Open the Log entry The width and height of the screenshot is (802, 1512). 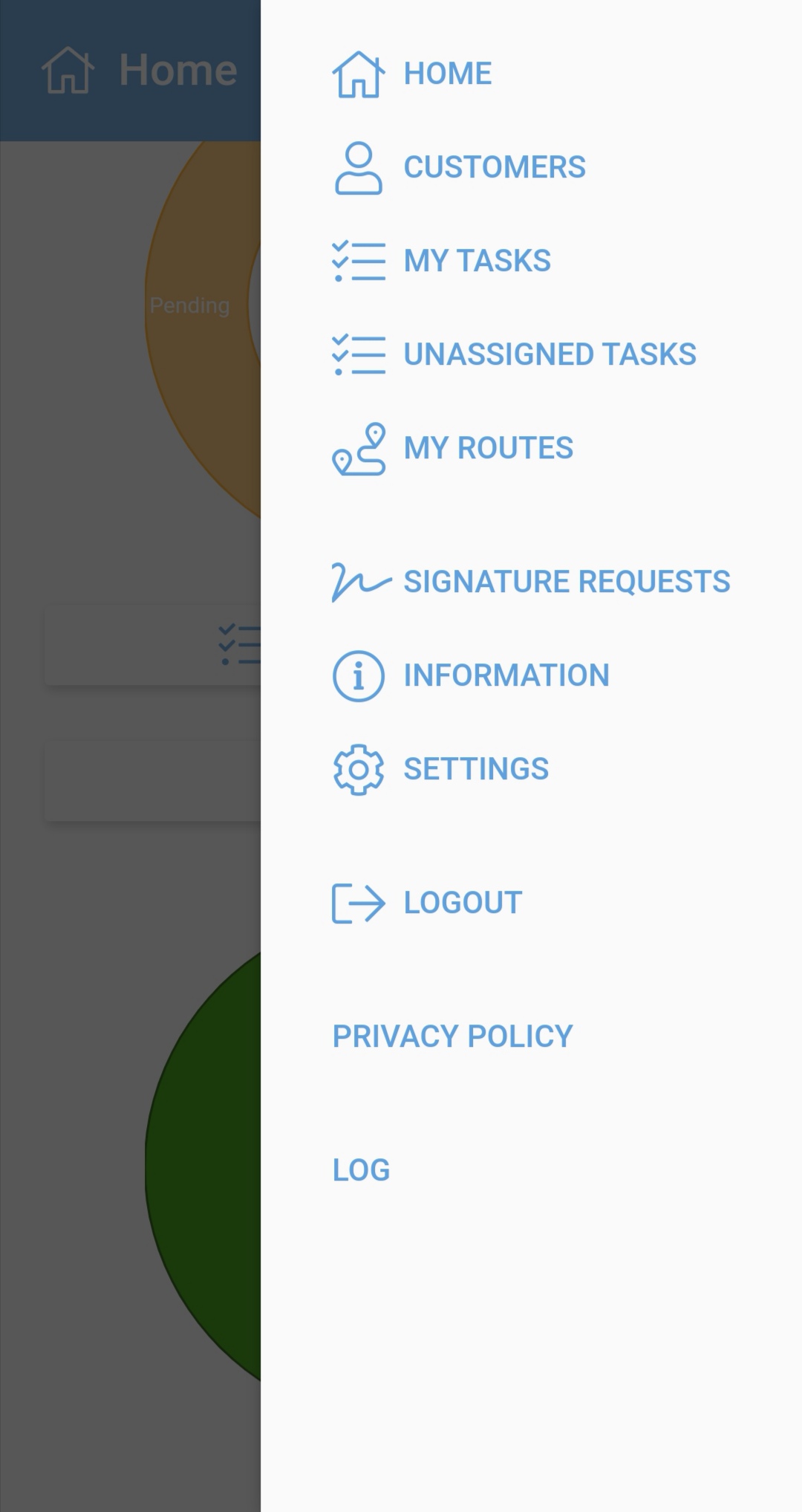[361, 1170]
